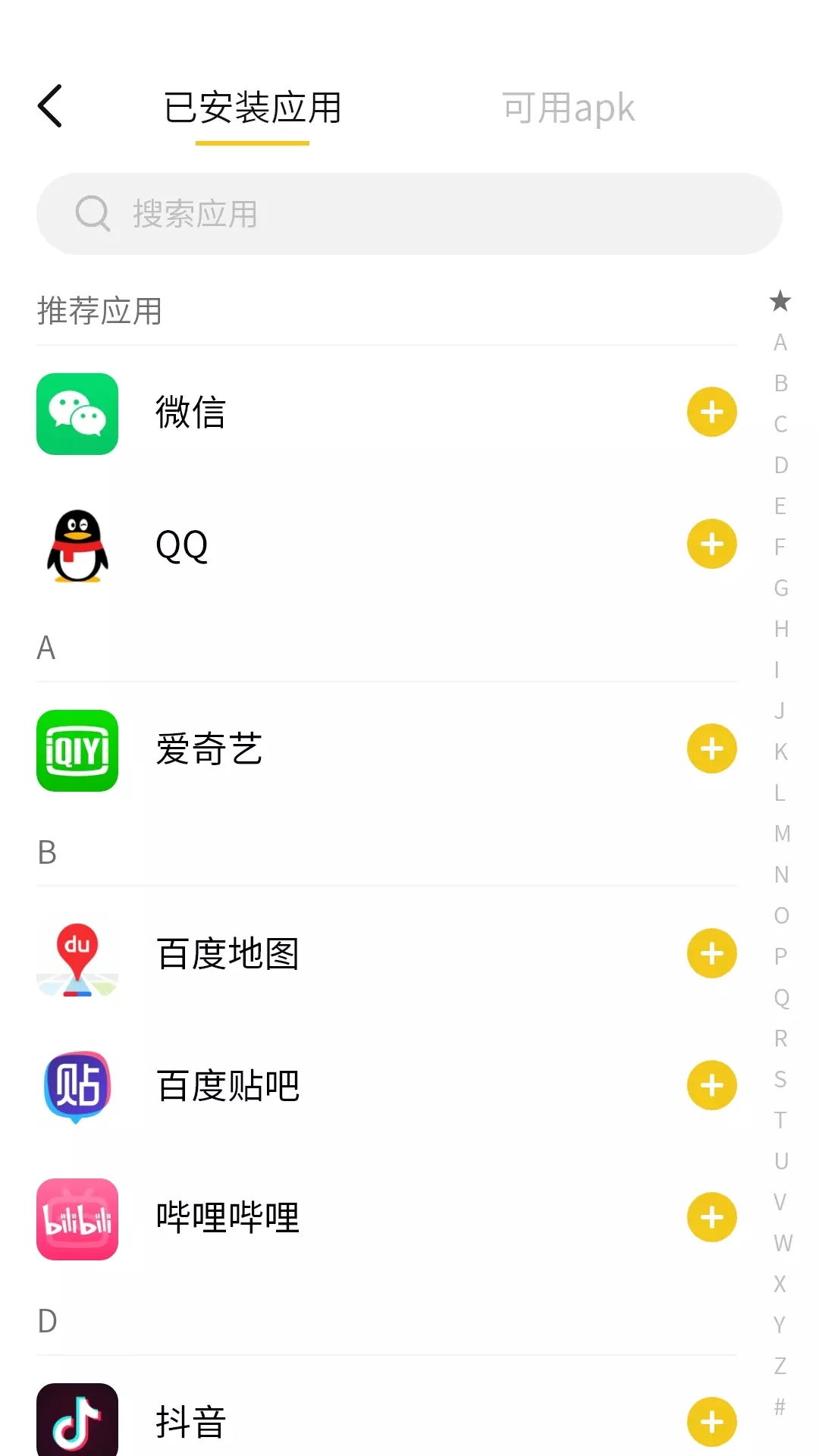Switch to the 可用apk tab
Image resolution: width=819 pixels, height=1456 pixels.
(568, 108)
